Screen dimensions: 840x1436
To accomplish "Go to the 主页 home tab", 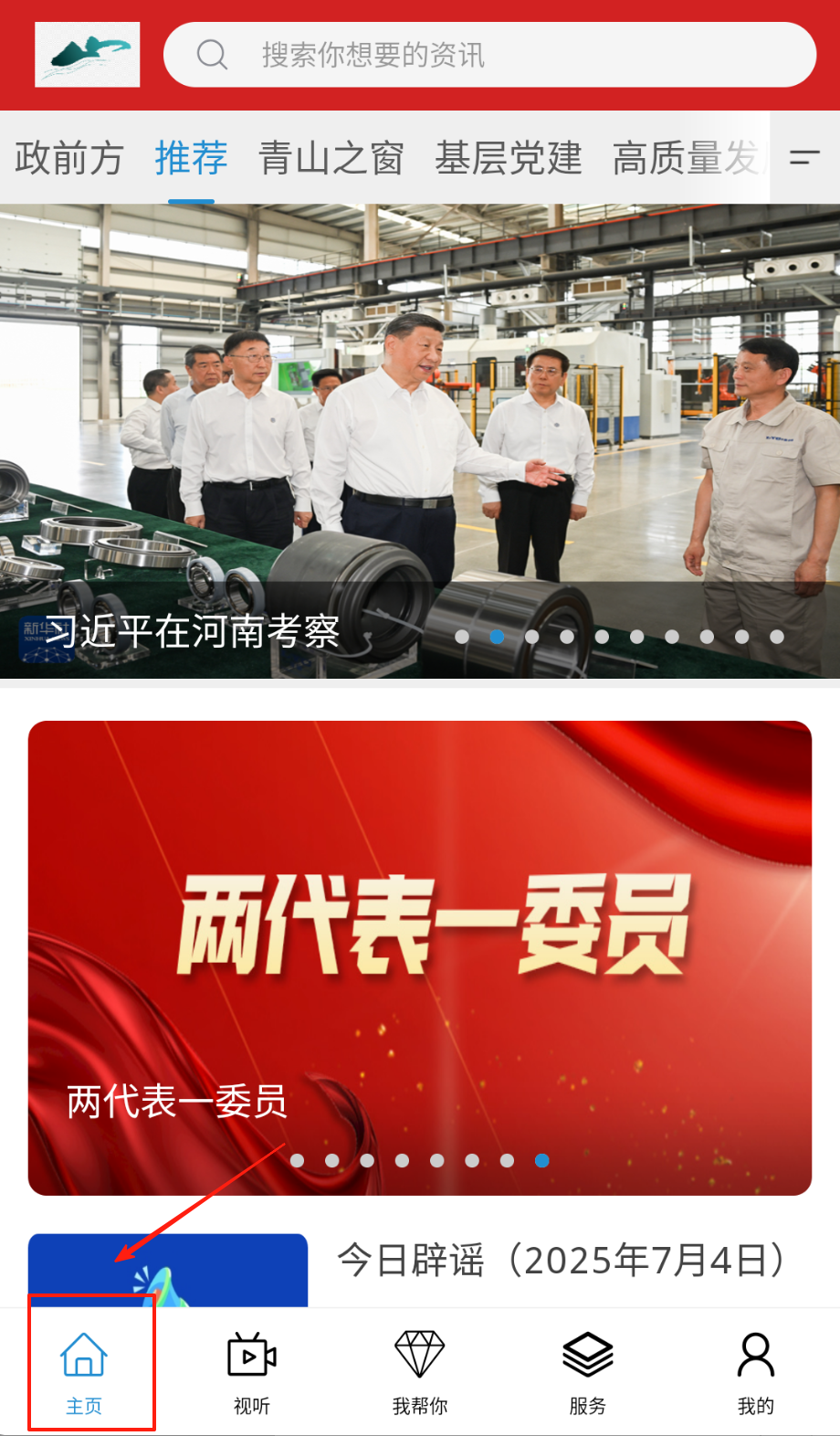I will (84, 1372).
